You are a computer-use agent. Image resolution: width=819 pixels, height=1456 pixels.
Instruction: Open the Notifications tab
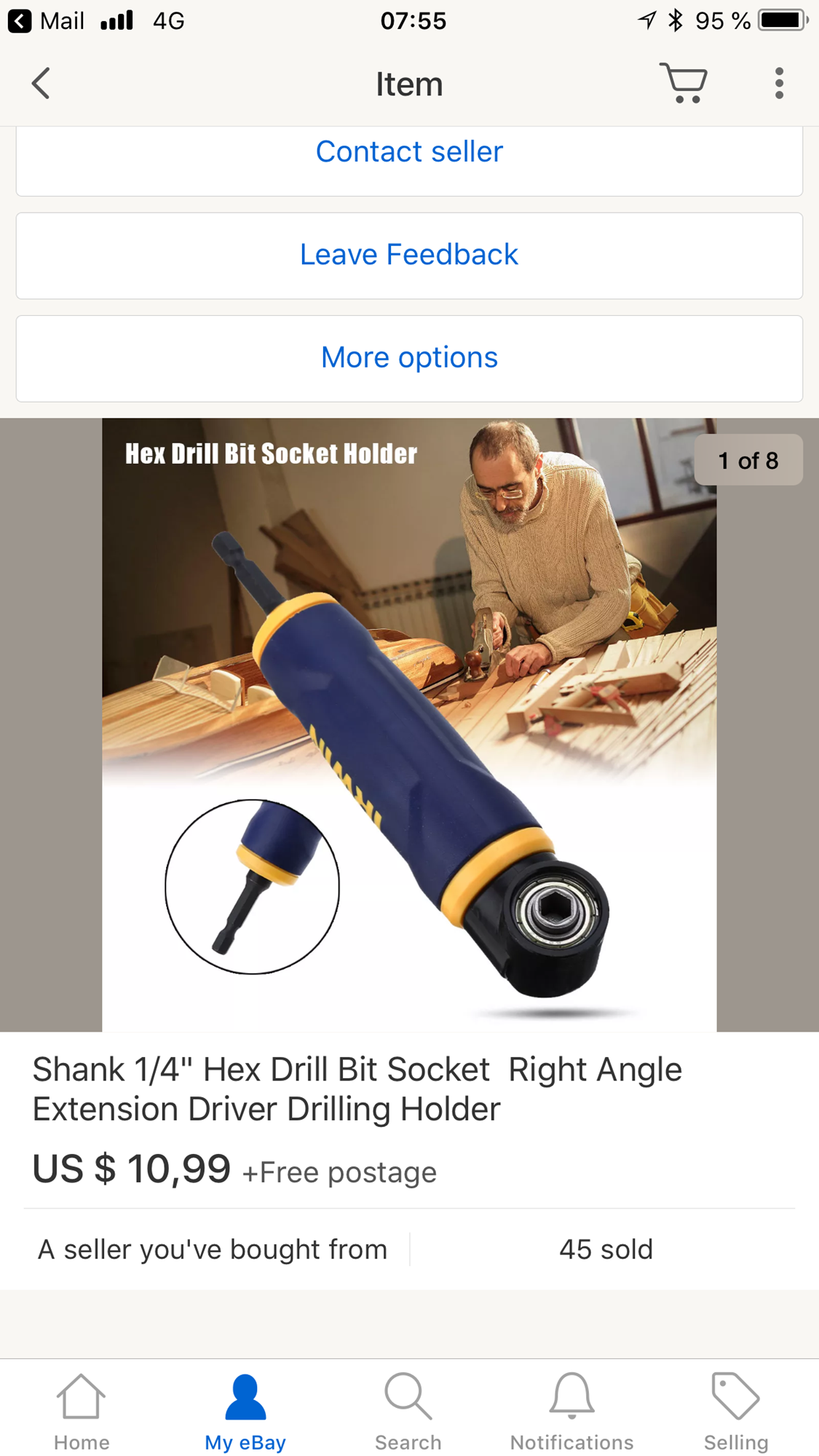[x=571, y=1411]
